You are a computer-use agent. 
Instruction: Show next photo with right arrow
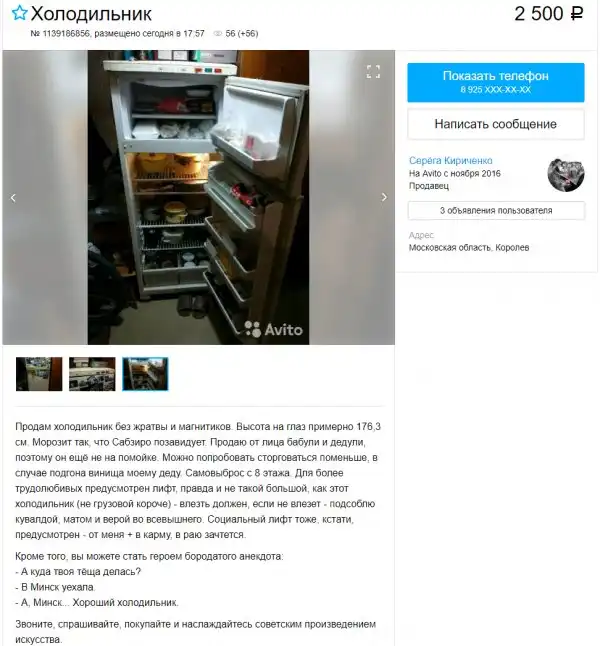click(384, 198)
